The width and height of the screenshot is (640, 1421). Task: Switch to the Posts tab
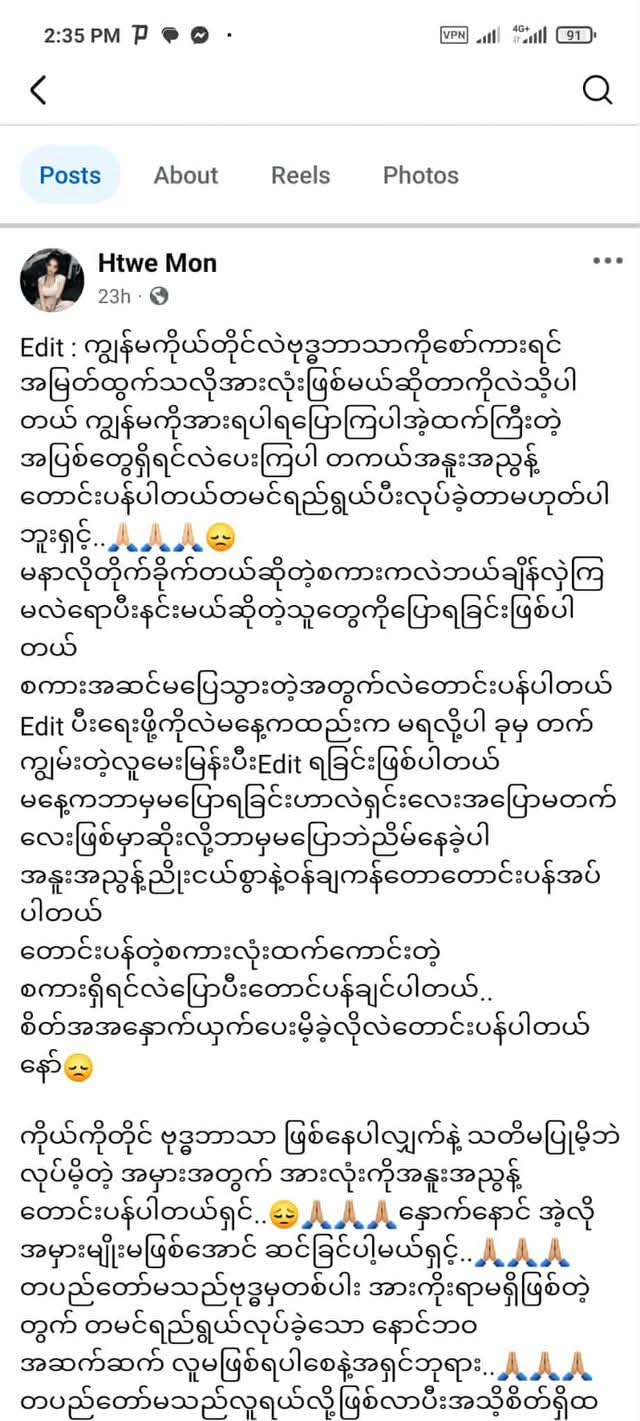click(x=70, y=175)
